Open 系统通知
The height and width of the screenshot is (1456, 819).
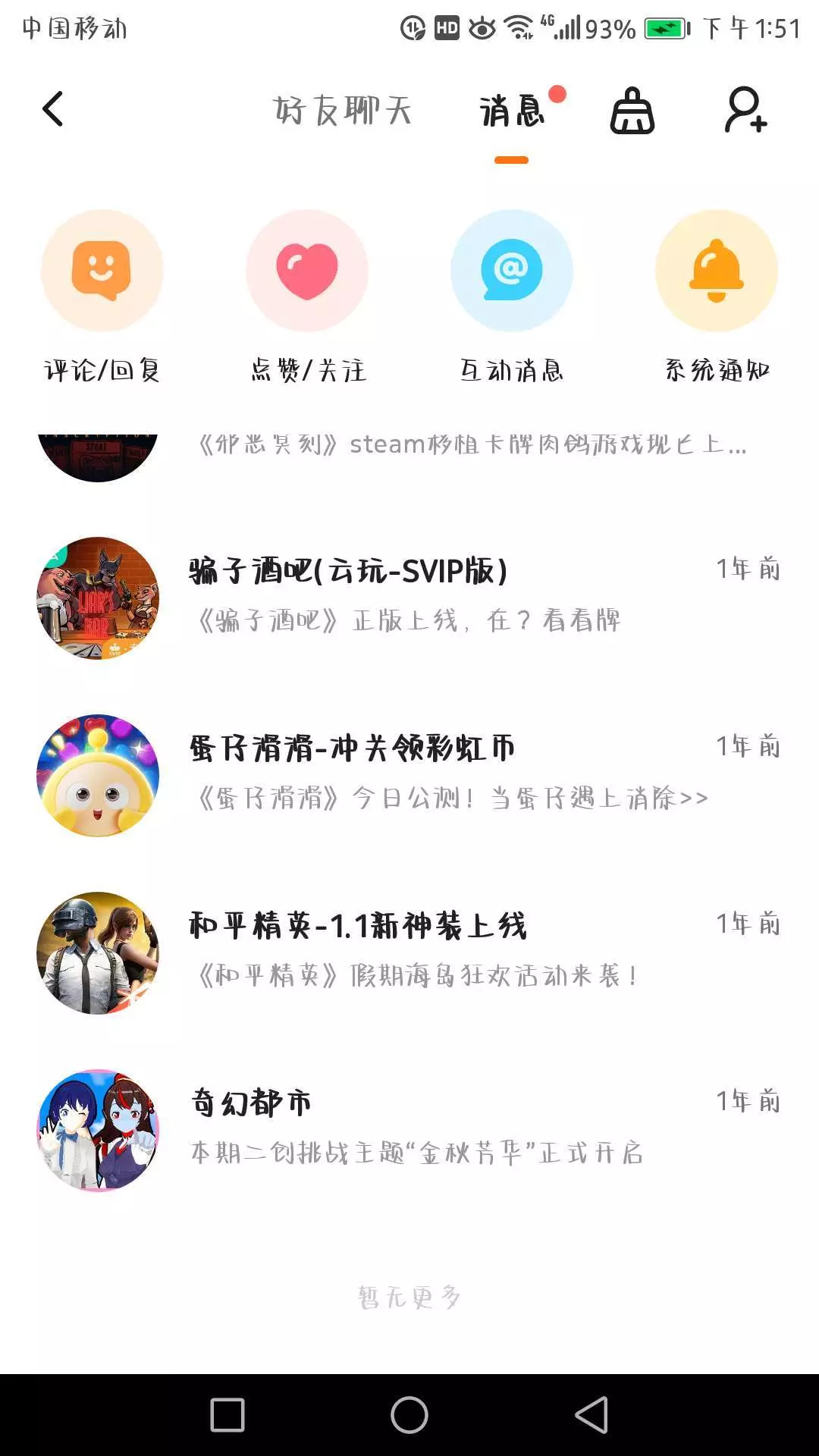tap(717, 296)
